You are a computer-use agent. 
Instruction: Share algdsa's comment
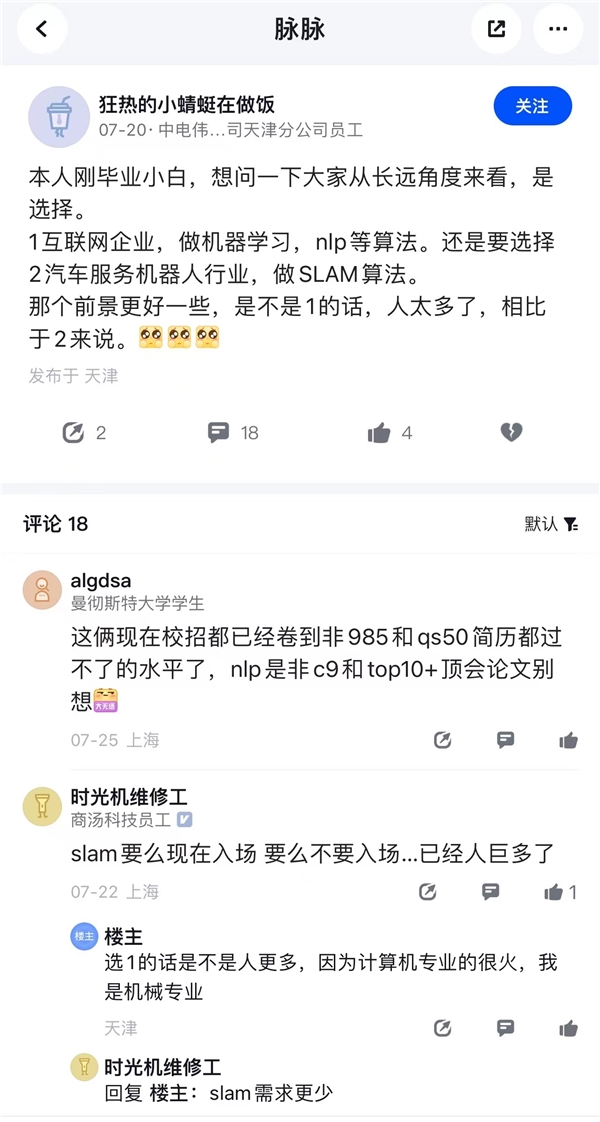(x=443, y=740)
